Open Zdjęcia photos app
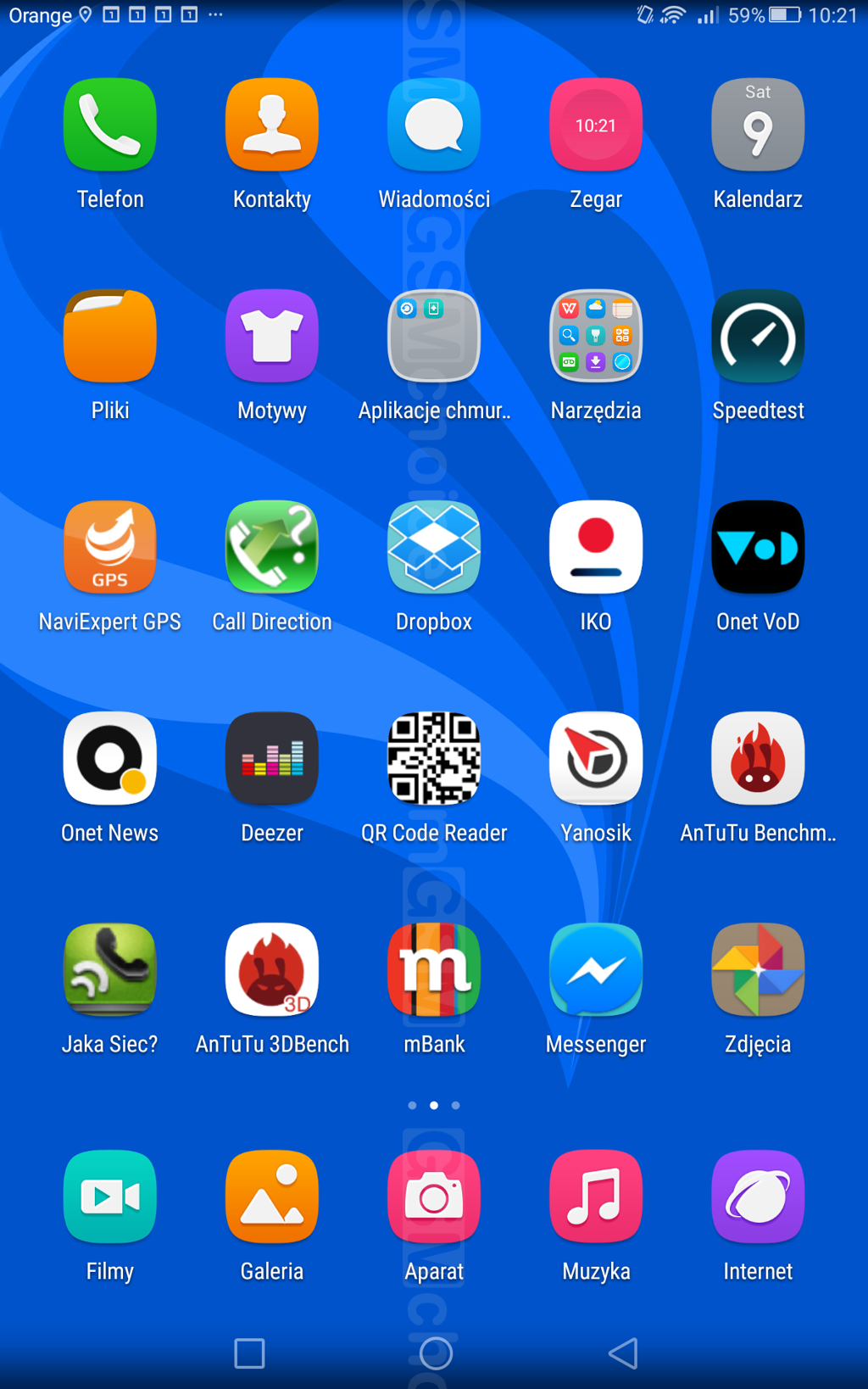Image resolution: width=868 pixels, height=1389 pixels. click(758, 969)
